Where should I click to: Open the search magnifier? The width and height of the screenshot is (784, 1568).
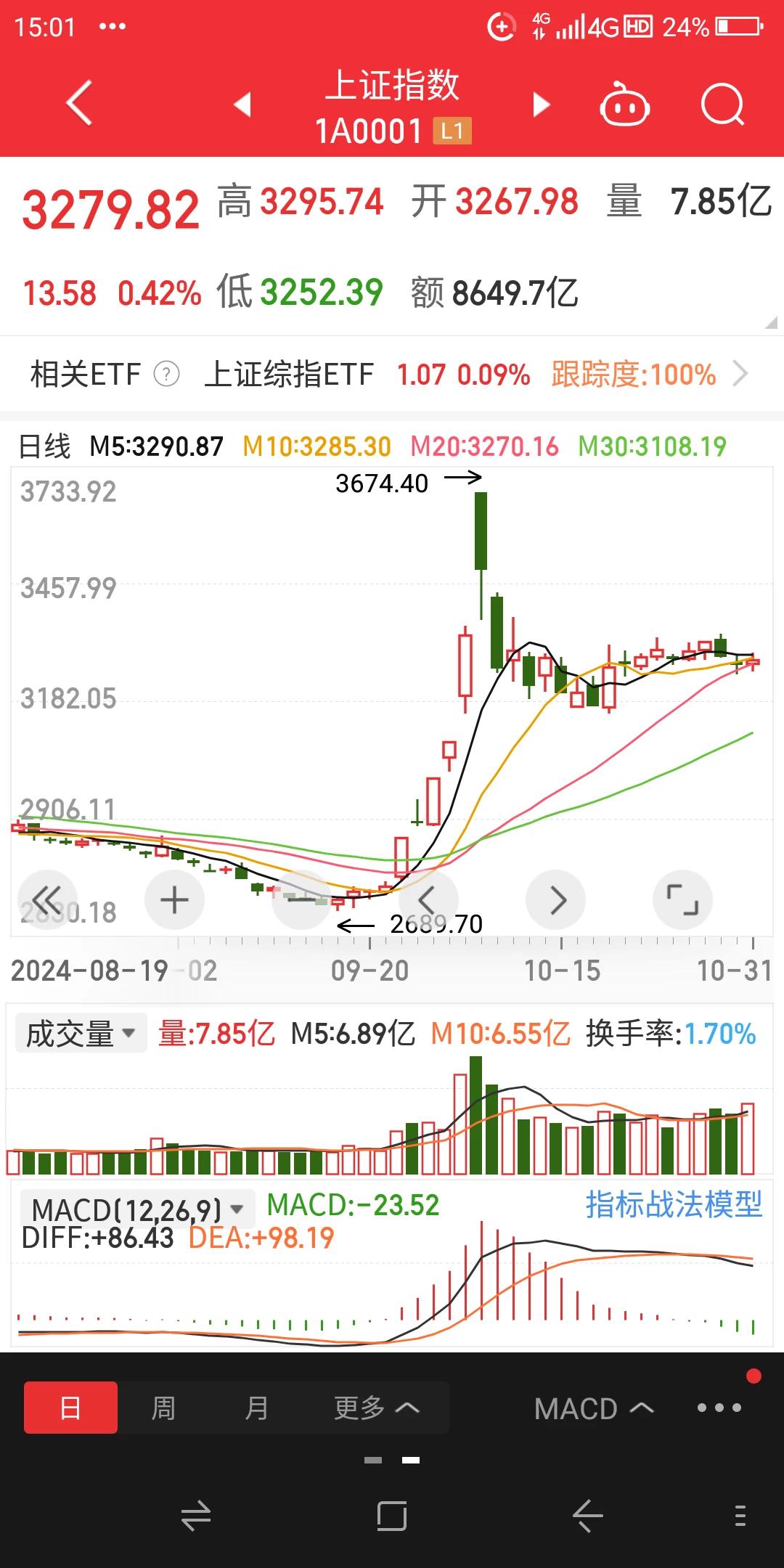coord(722,105)
